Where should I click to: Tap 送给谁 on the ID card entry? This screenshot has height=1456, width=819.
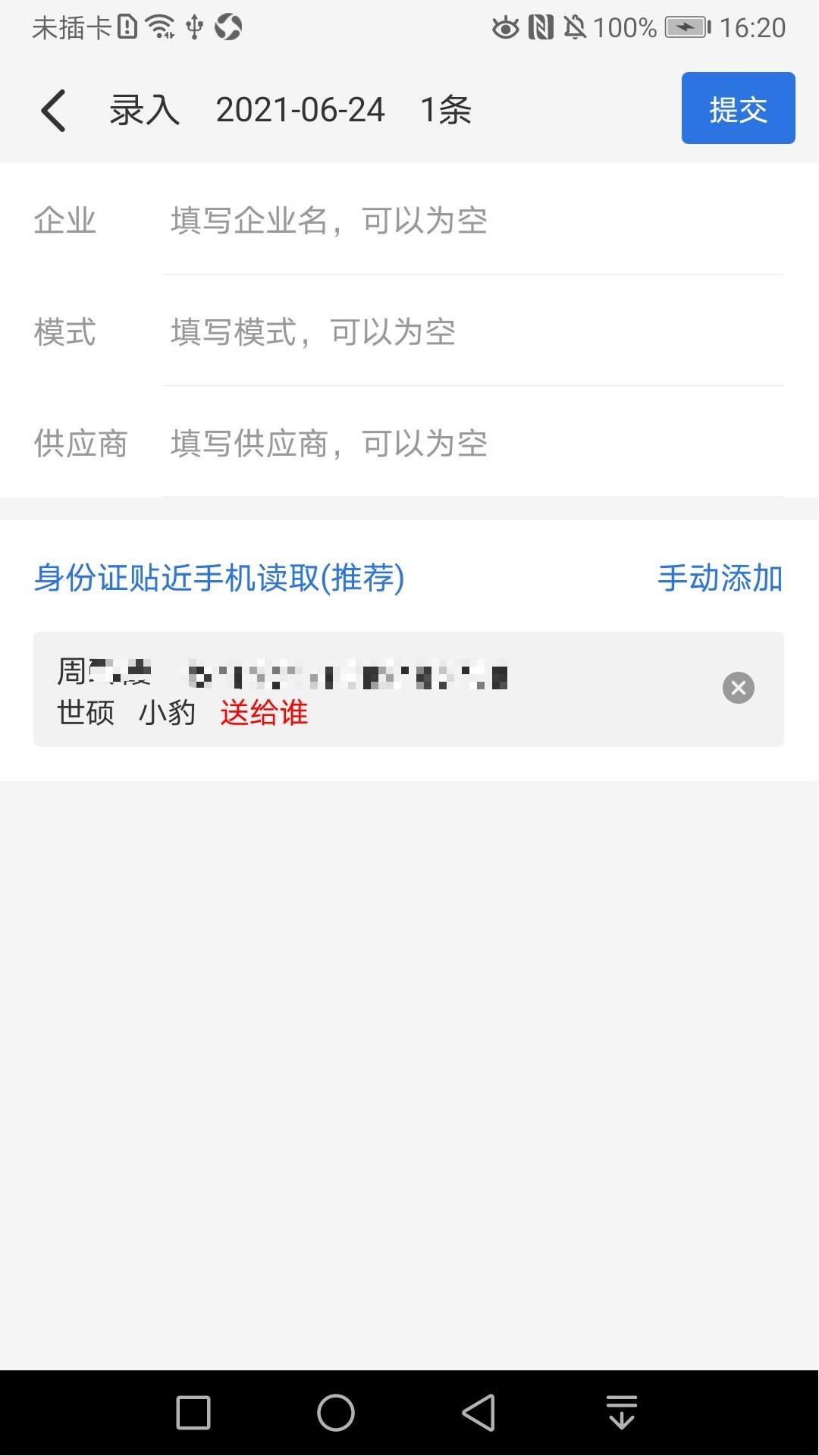coord(264,713)
